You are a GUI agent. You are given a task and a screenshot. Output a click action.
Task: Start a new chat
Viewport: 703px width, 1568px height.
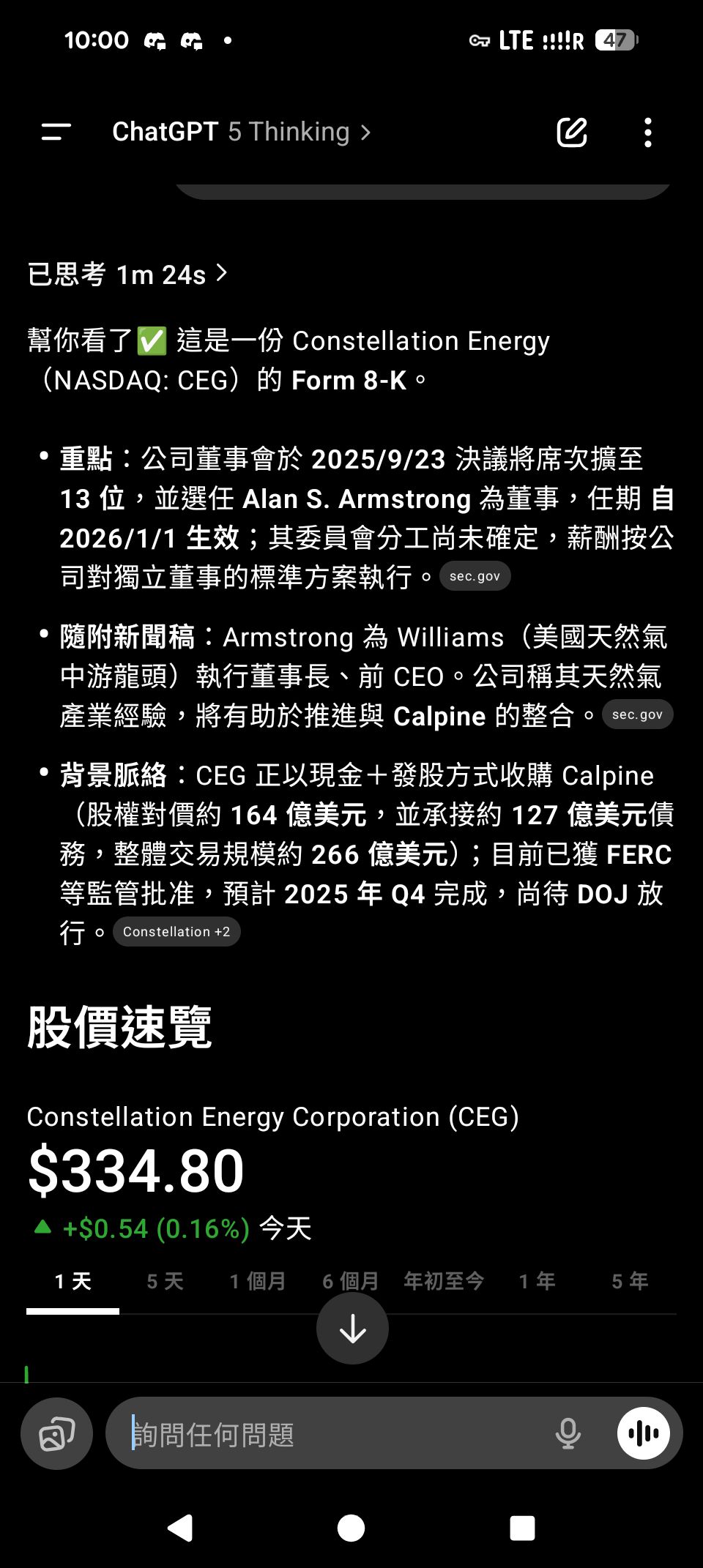click(x=572, y=132)
